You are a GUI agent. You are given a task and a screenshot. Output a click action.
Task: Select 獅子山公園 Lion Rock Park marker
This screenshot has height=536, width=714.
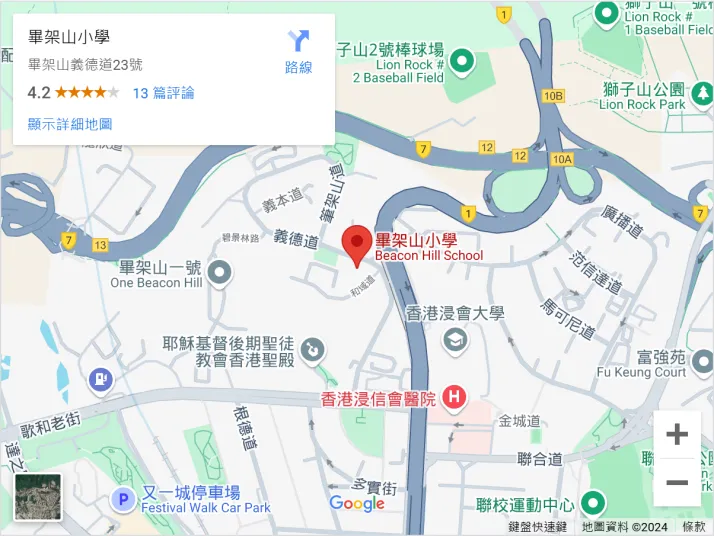point(703,92)
